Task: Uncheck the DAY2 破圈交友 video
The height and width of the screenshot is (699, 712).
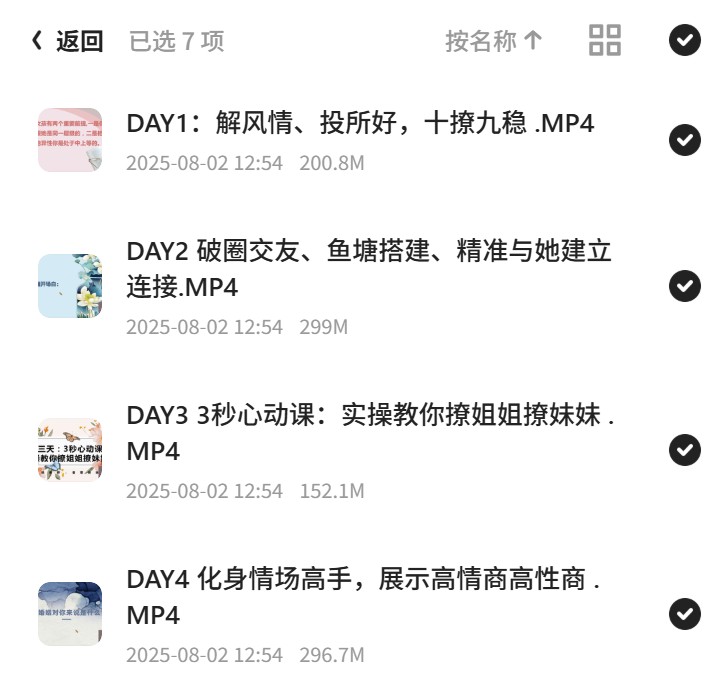Action: tap(685, 286)
